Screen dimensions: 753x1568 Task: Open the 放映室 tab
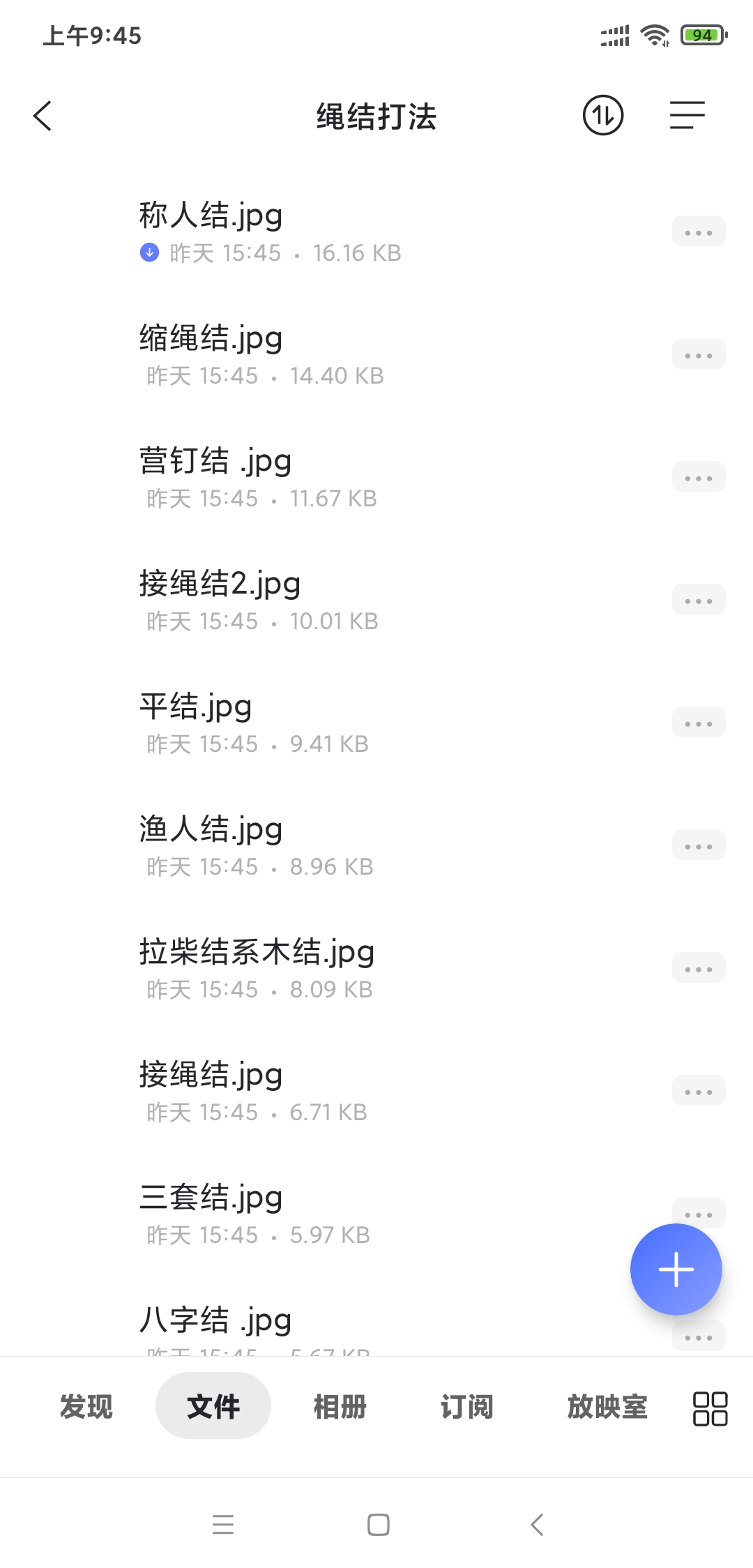[607, 1406]
